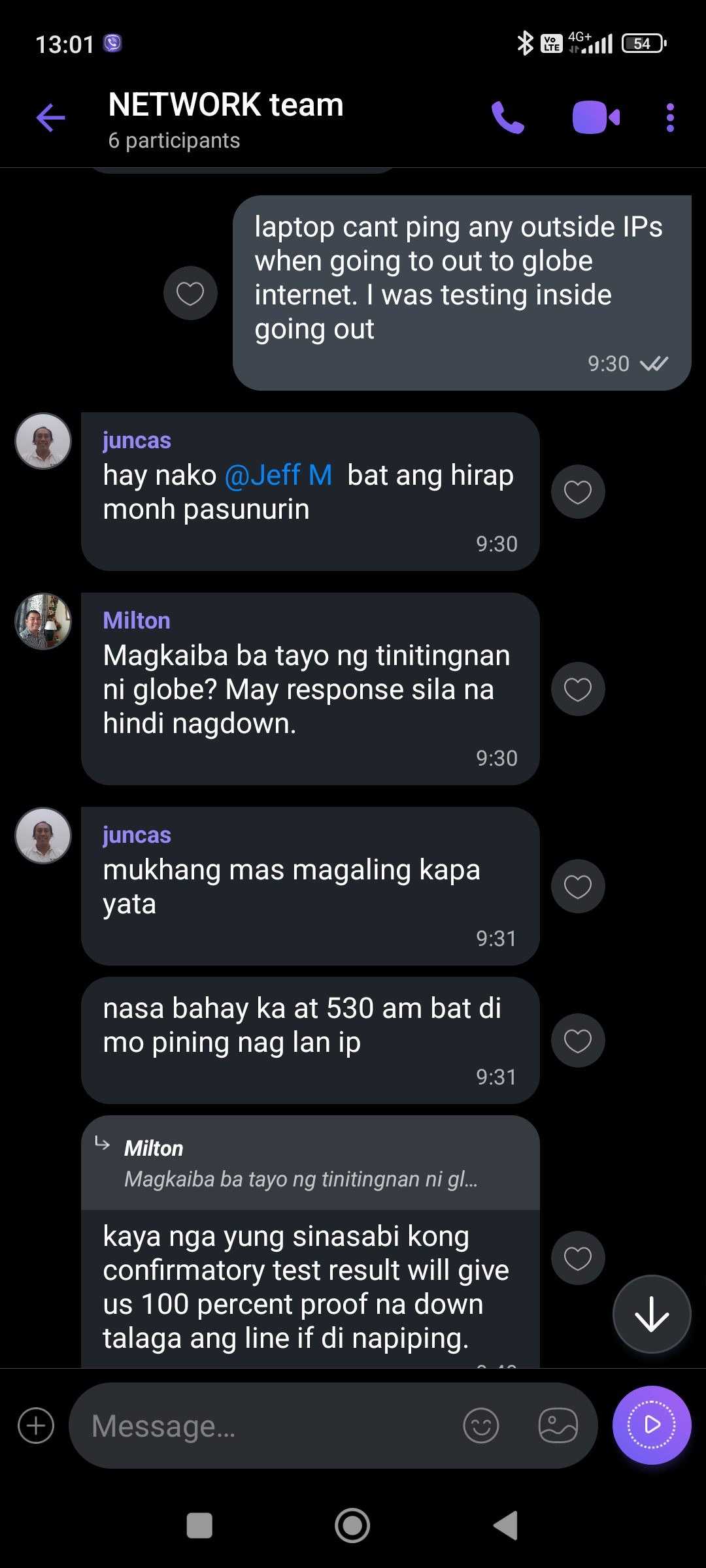Start a voice call with the group
This screenshot has width=706, height=1568.
tap(508, 118)
